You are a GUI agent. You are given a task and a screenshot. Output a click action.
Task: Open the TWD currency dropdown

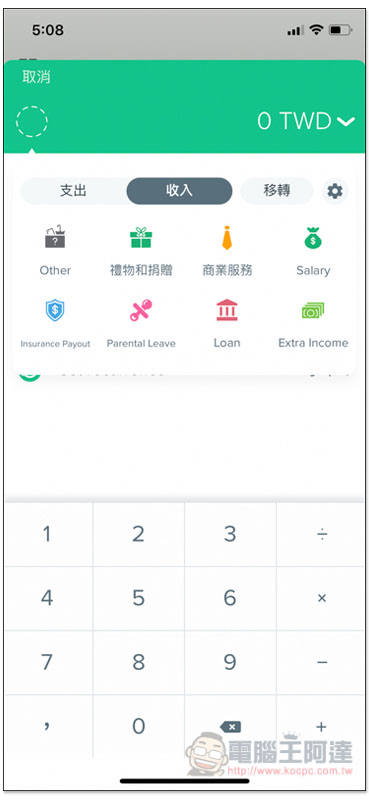pyautogui.click(x=306, y=121)
